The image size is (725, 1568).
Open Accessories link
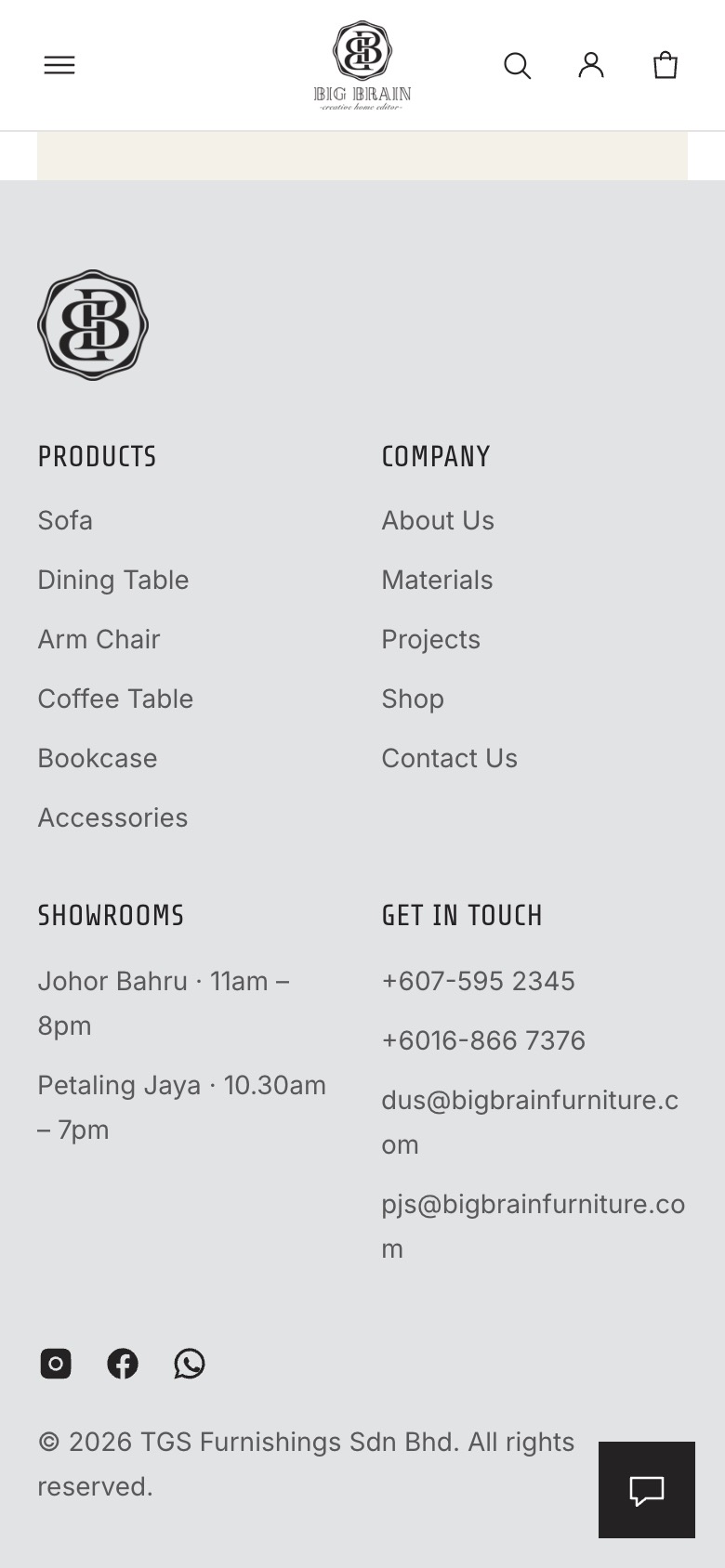click(113, 817)
